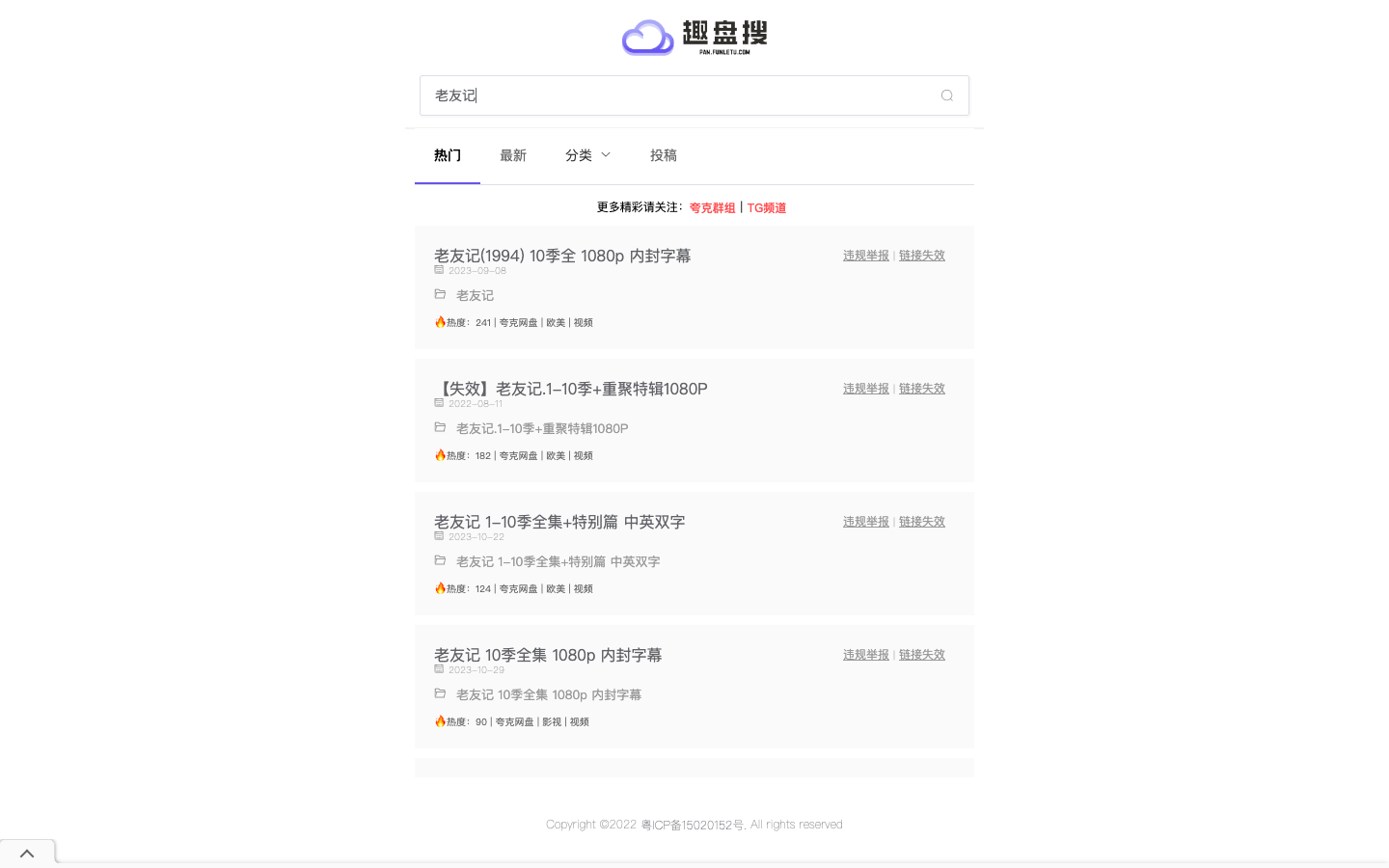Report violation for the 中英双字 result
The width and height of the screenshot is (1389, 868).
(x=866, y=522)
